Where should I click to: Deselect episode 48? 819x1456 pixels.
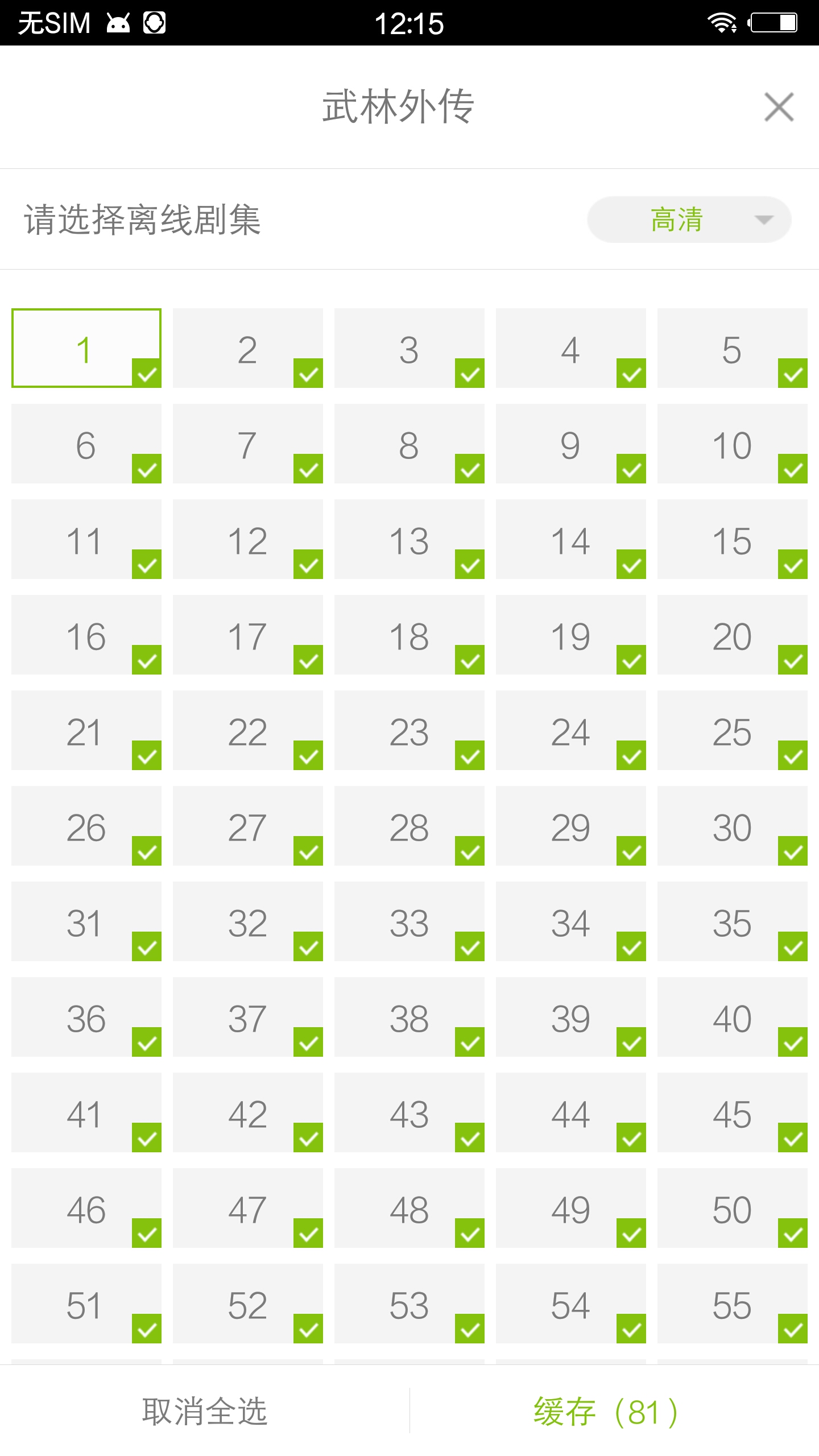pos(409,1208)
